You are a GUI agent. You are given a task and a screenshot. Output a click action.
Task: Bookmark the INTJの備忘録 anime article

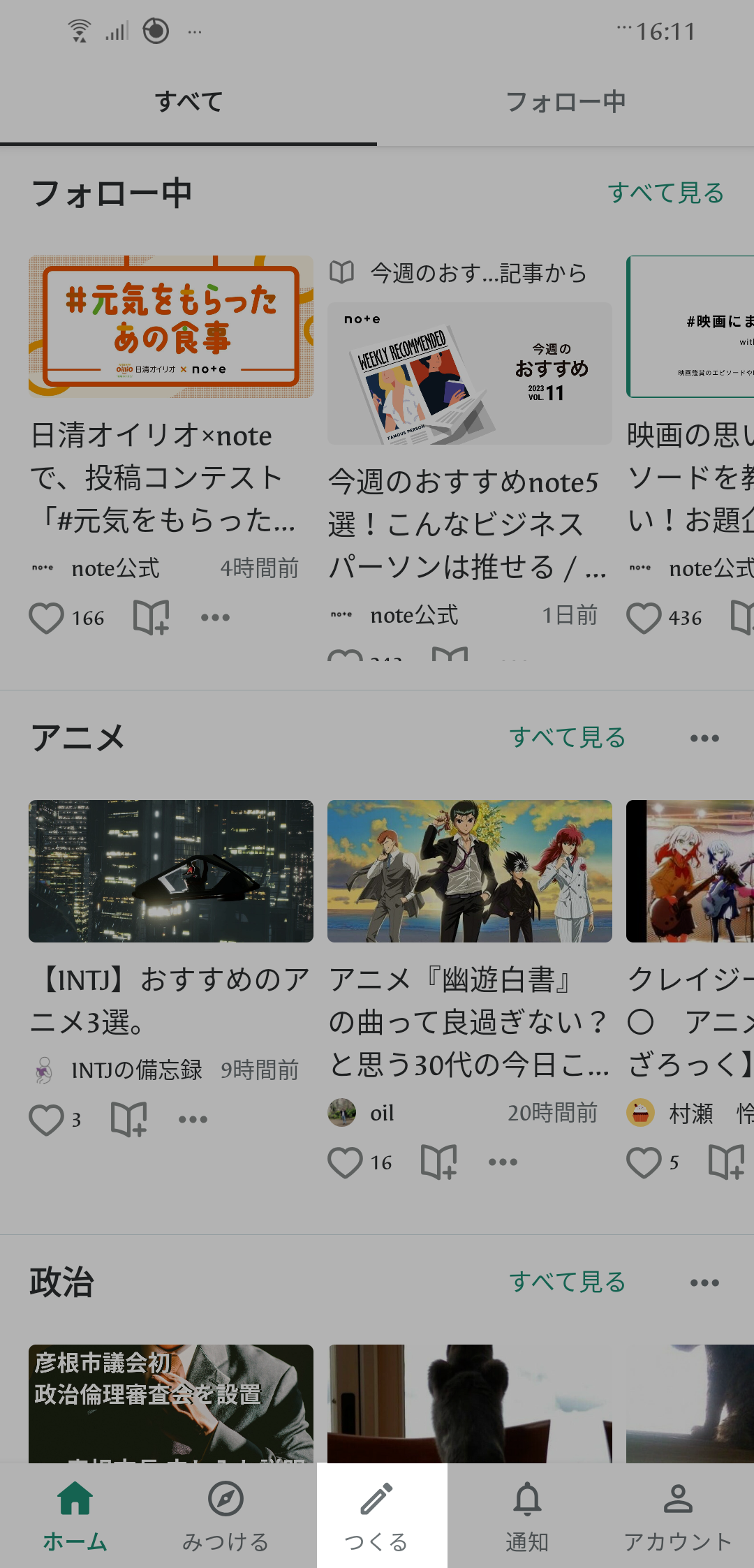[129, 1120]
